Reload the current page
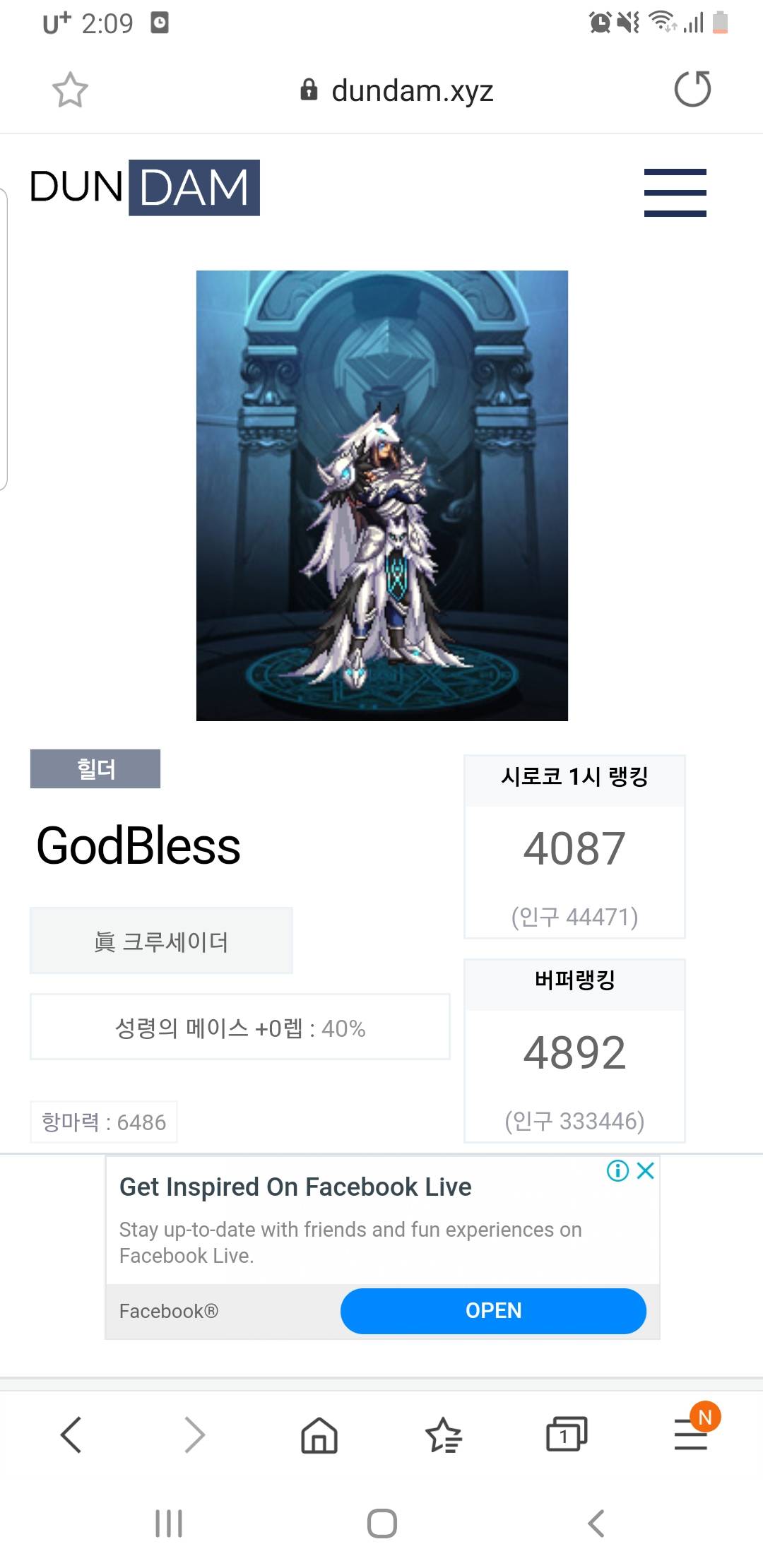The height and width of the screenshot is (1568, 763). coord(692,90)
